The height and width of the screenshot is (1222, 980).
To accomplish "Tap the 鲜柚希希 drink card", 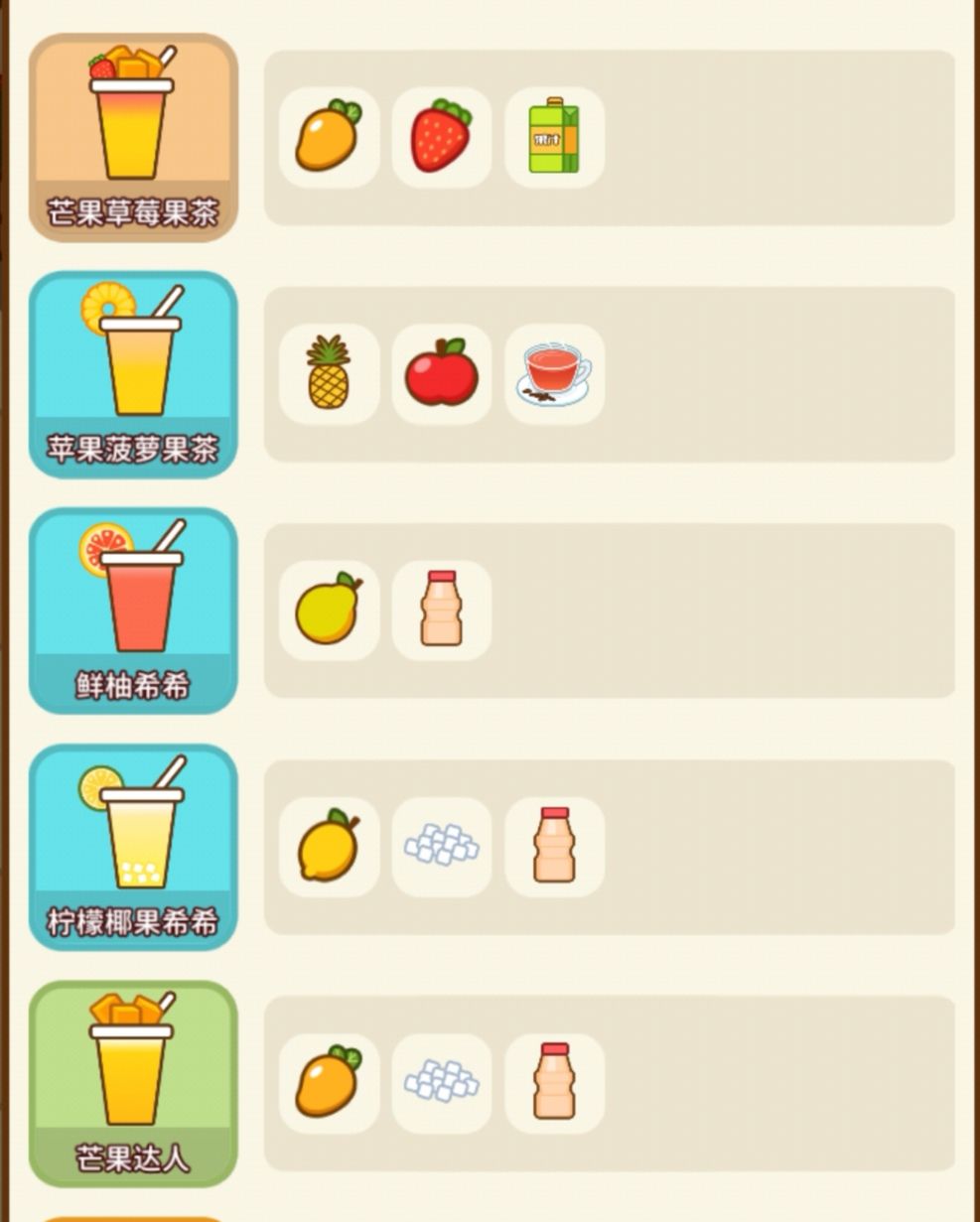I will [x=133, y=611].
